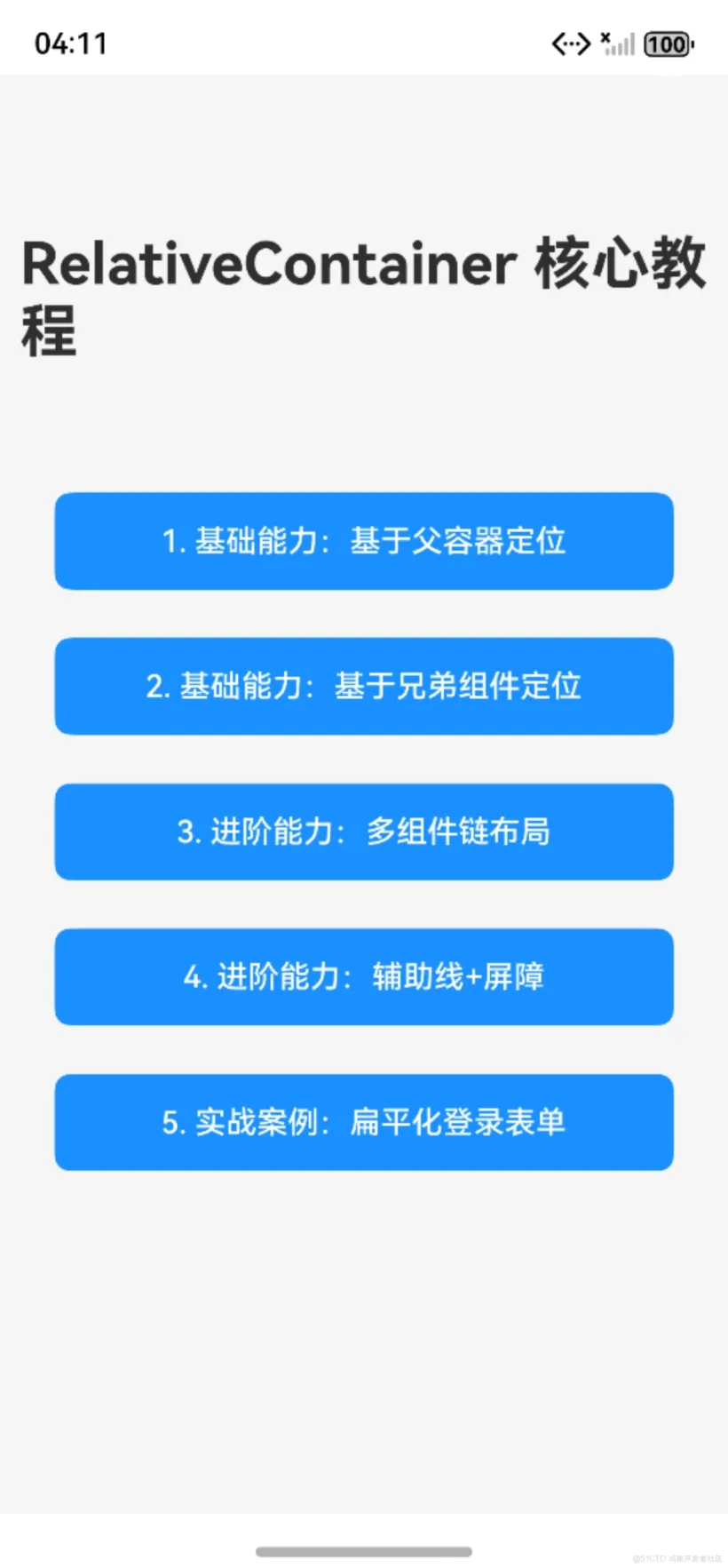Tap the x mark on the signal icon
This screenshot has width=728, height=1568.
[605, 36]
